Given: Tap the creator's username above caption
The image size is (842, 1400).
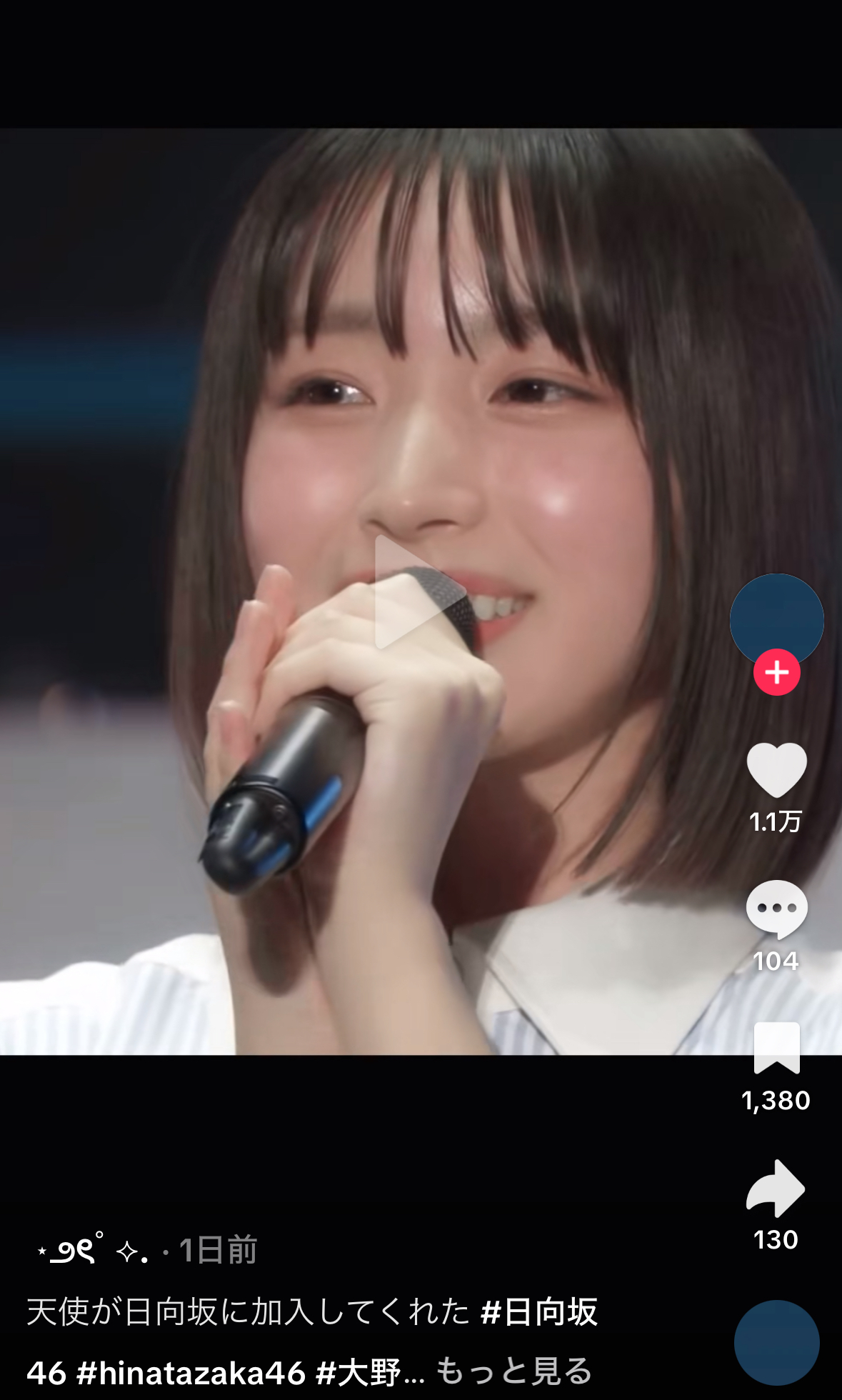Looking at the screenshot, I should tap(93, 1250).
